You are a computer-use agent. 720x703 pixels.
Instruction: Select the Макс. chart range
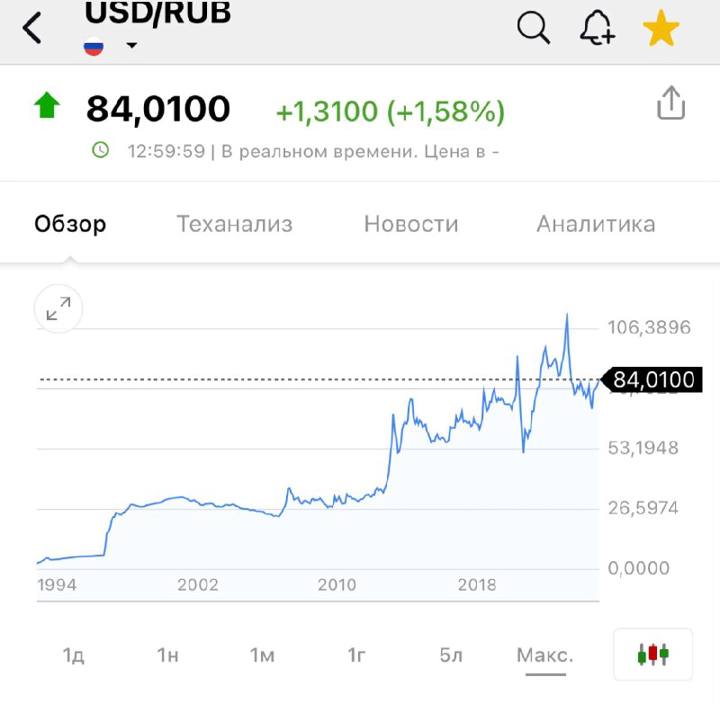coord(545,655)
